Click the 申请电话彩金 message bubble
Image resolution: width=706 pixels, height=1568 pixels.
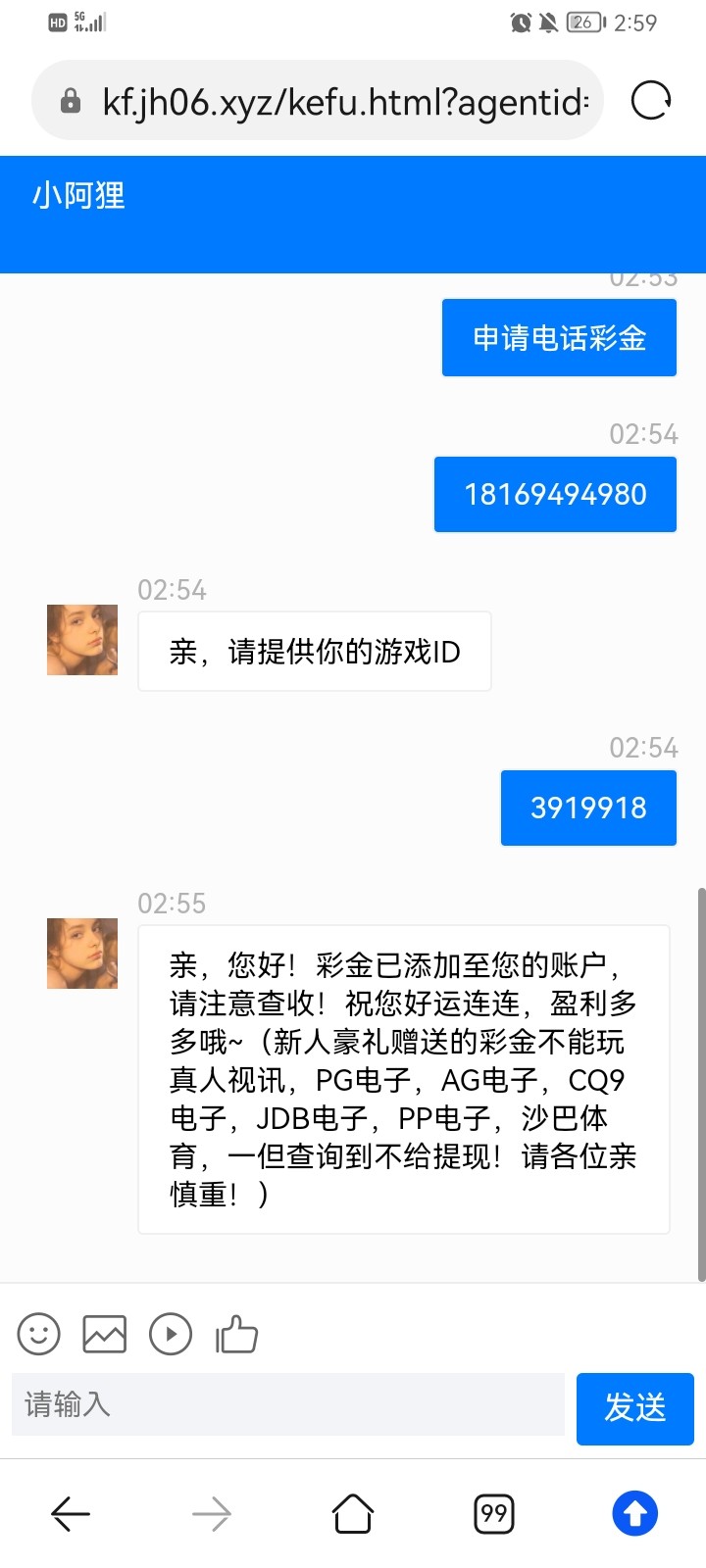[x=558, y=337]
